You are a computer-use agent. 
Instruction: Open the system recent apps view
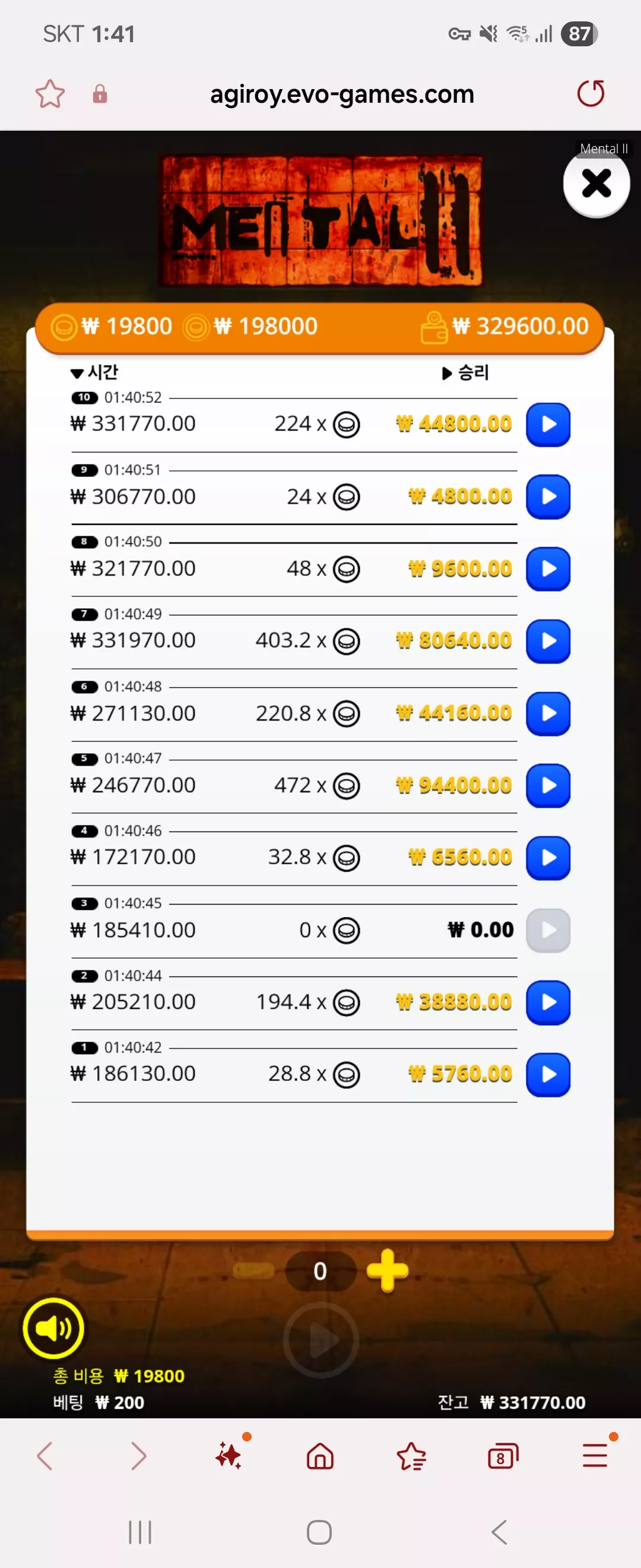pos(140,1532)
